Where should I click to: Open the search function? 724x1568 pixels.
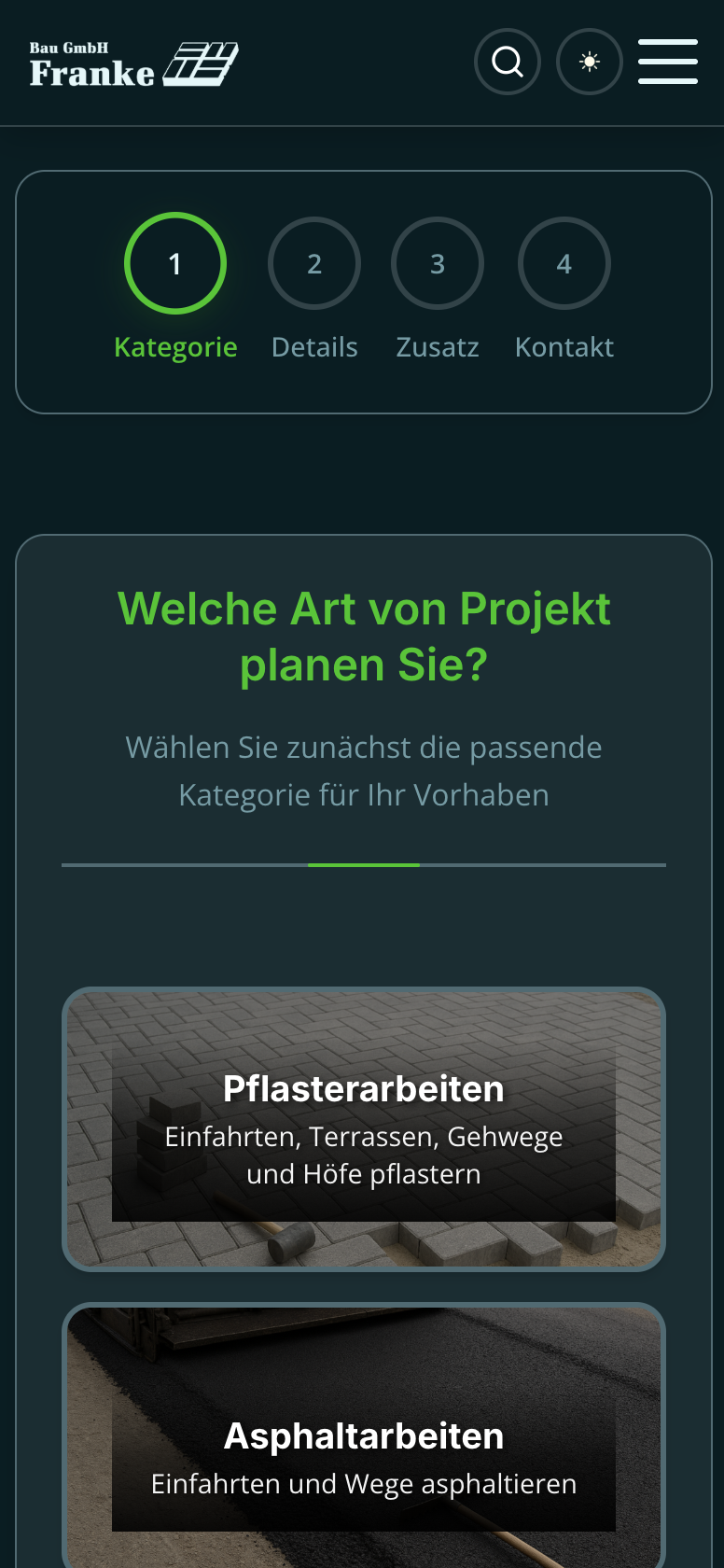pyautogui.click(x=508, y=62)
